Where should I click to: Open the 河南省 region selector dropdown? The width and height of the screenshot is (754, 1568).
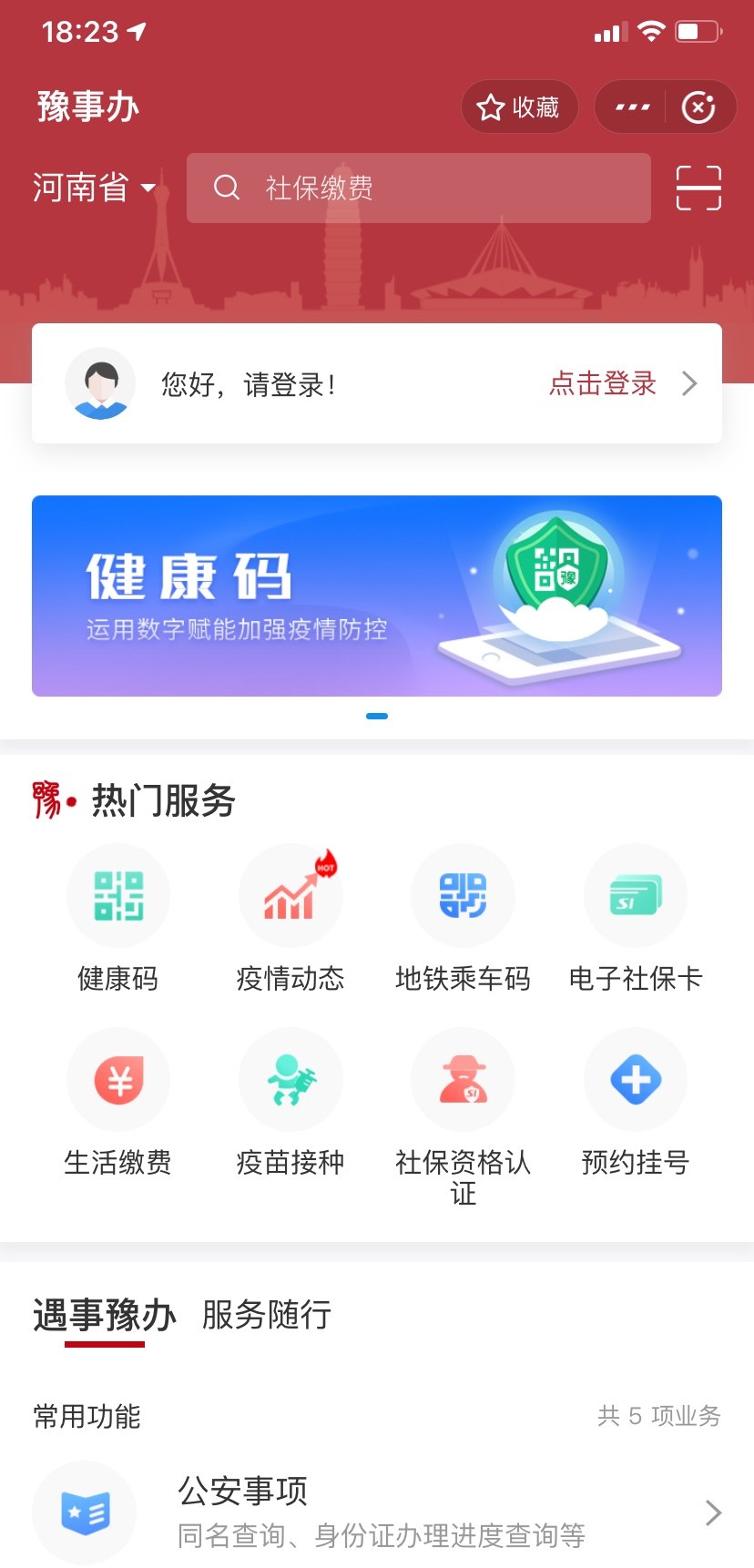click(94, 188)
